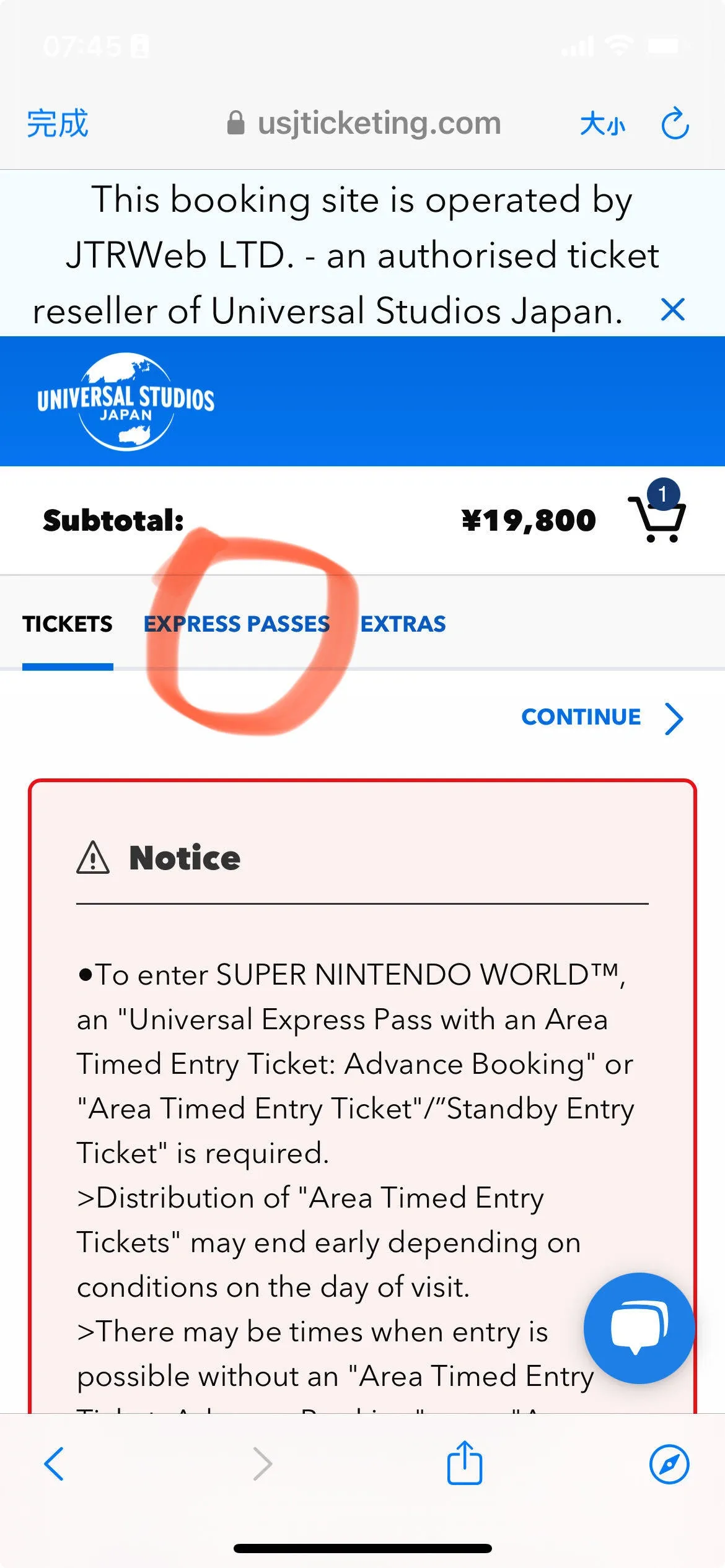
Task: Open the chat support bubble
Action: pos(639,1328)
